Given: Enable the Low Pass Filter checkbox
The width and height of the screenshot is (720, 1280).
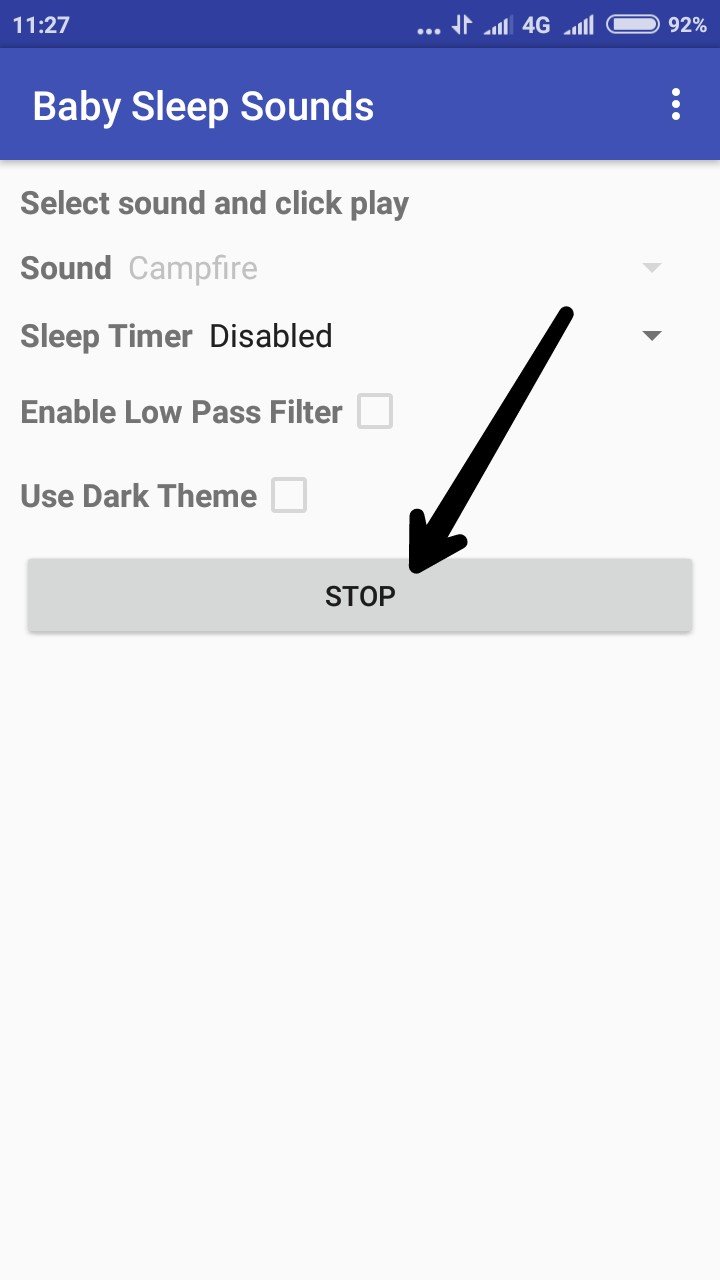Looking at the screenshot, I should 375,411.
